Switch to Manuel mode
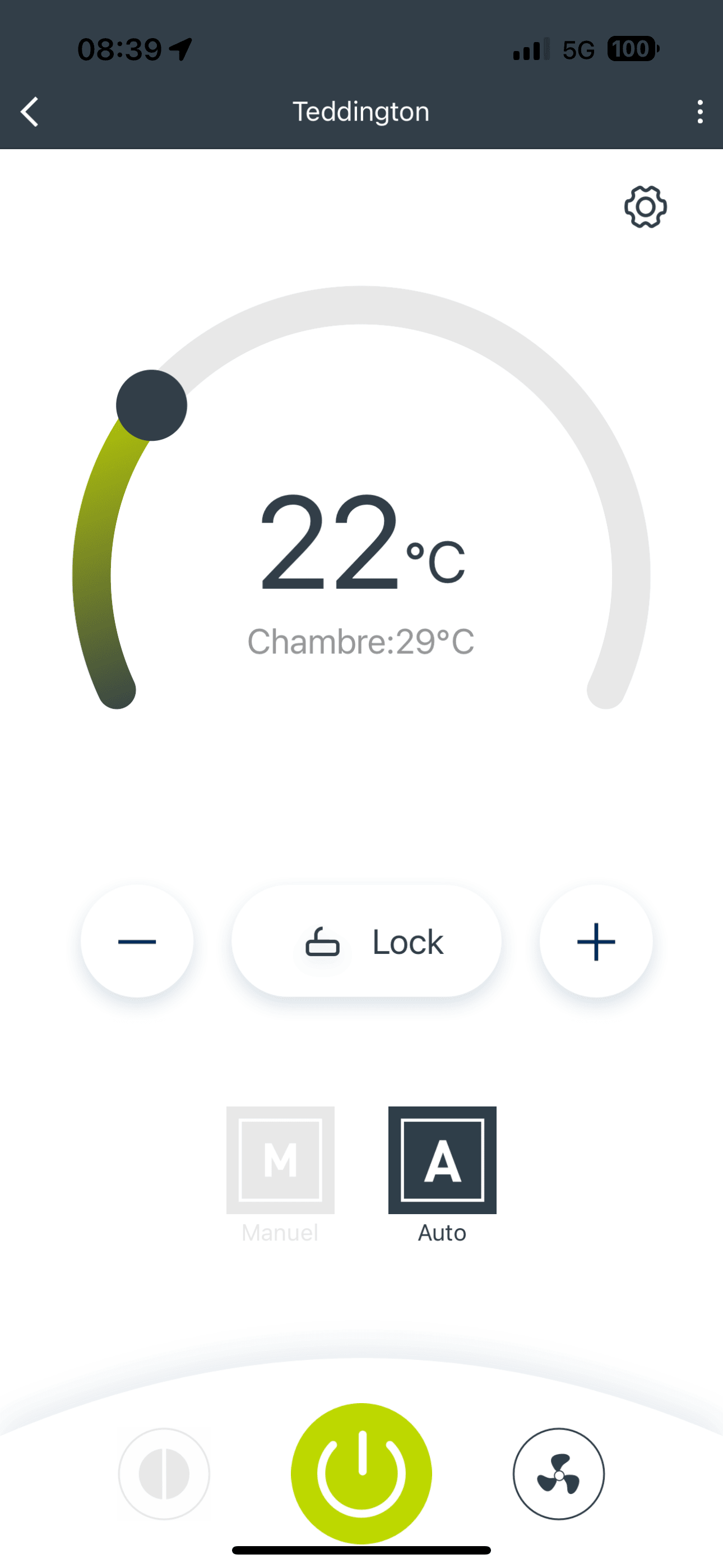The width and height of the screenshot is (723, 1568). click(x=281, y=1160)
